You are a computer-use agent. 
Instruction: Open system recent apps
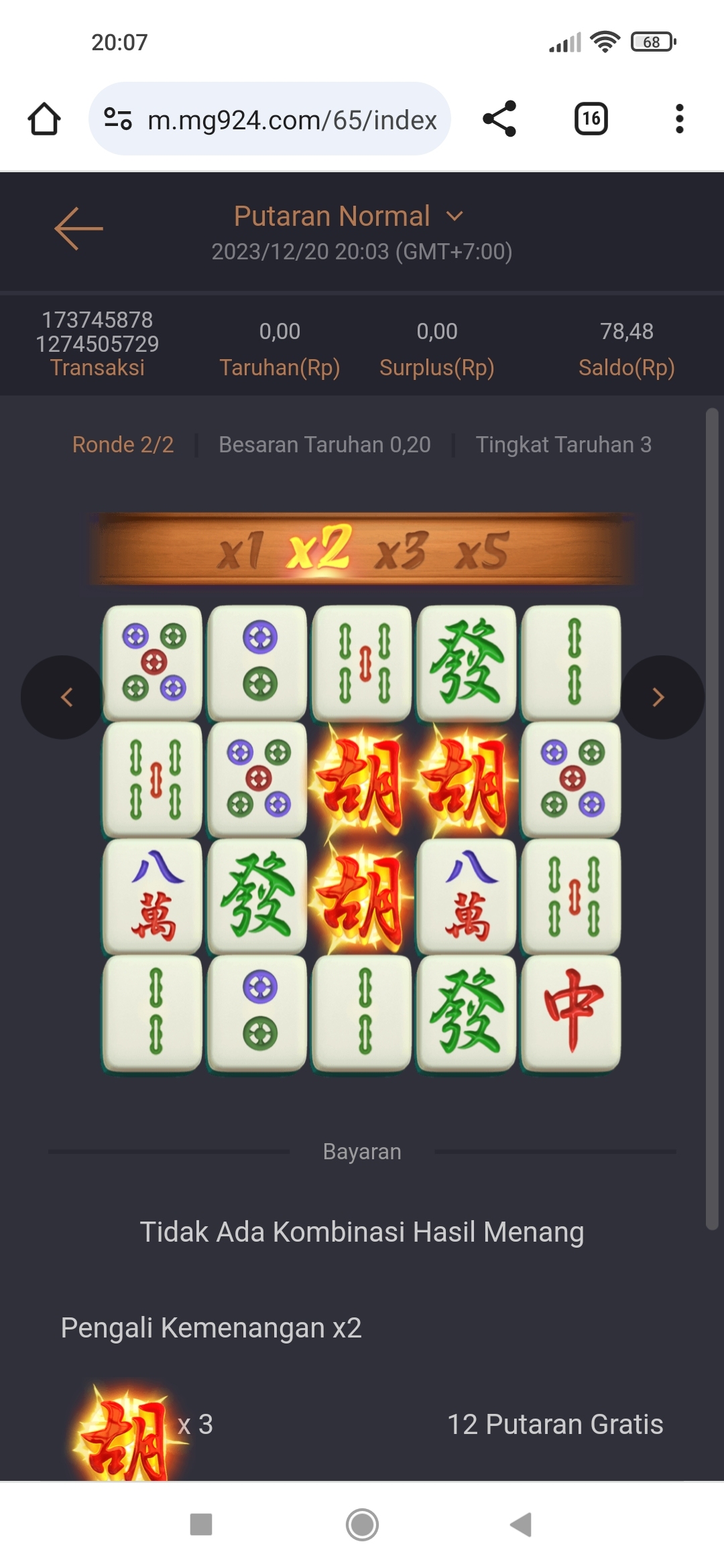[201, 1524]
